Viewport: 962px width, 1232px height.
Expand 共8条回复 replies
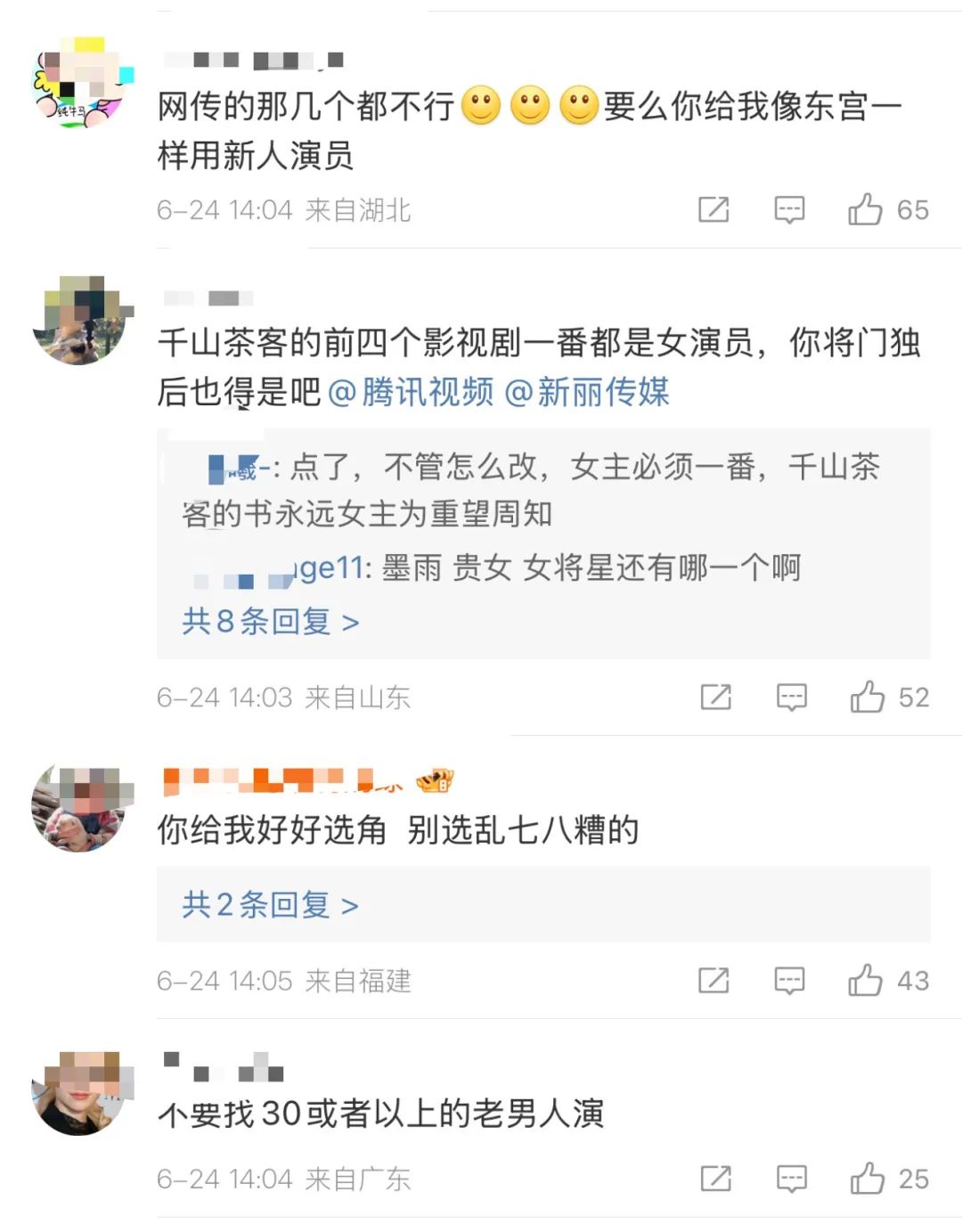(x=270, y=621)
